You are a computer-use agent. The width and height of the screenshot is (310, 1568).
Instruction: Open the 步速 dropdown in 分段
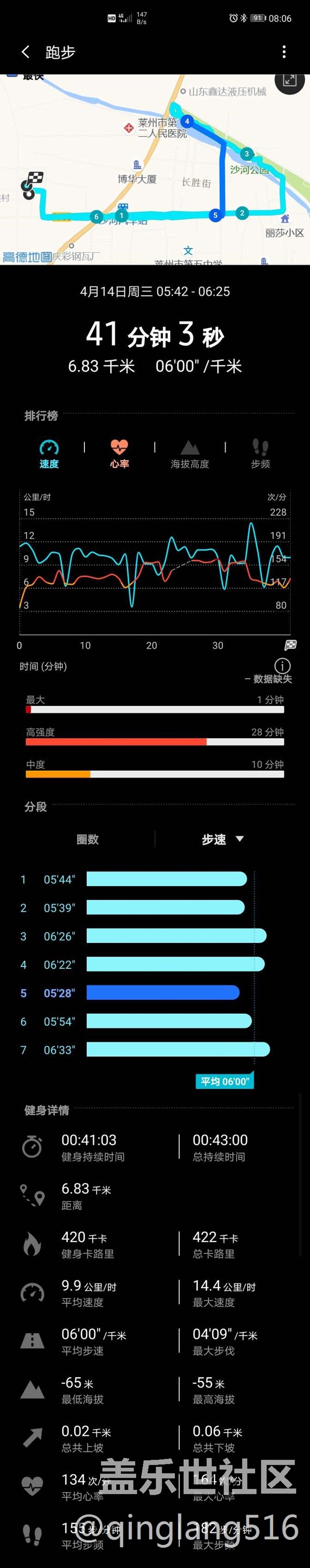(x=222, y=839)
